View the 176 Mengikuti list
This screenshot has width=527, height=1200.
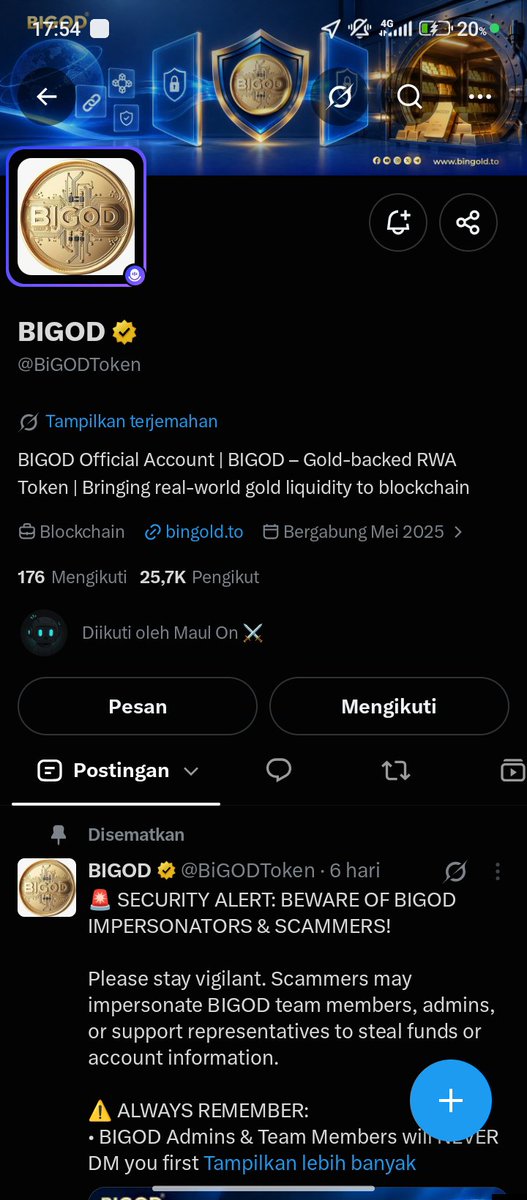[x=72, y=577]
